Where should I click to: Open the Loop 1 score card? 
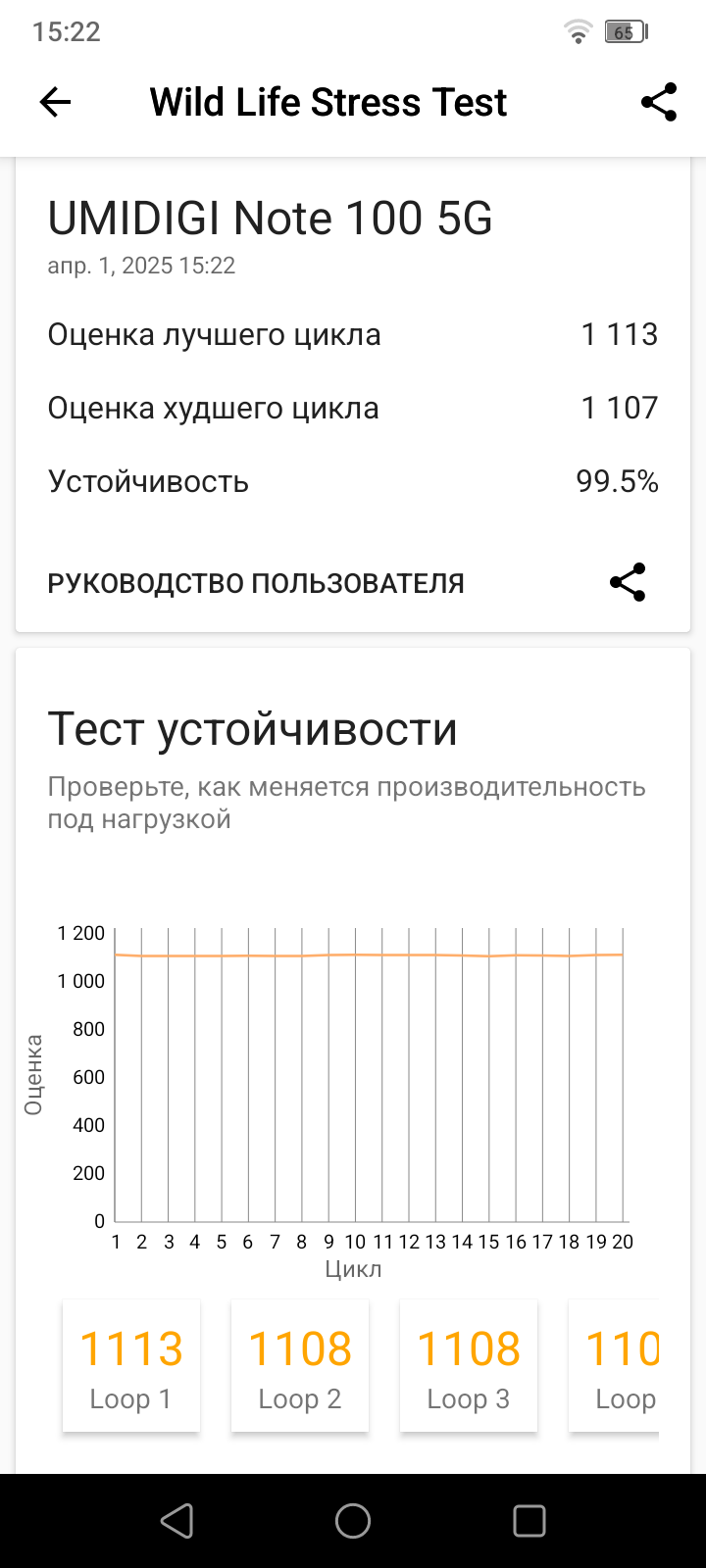[131, 1365]
